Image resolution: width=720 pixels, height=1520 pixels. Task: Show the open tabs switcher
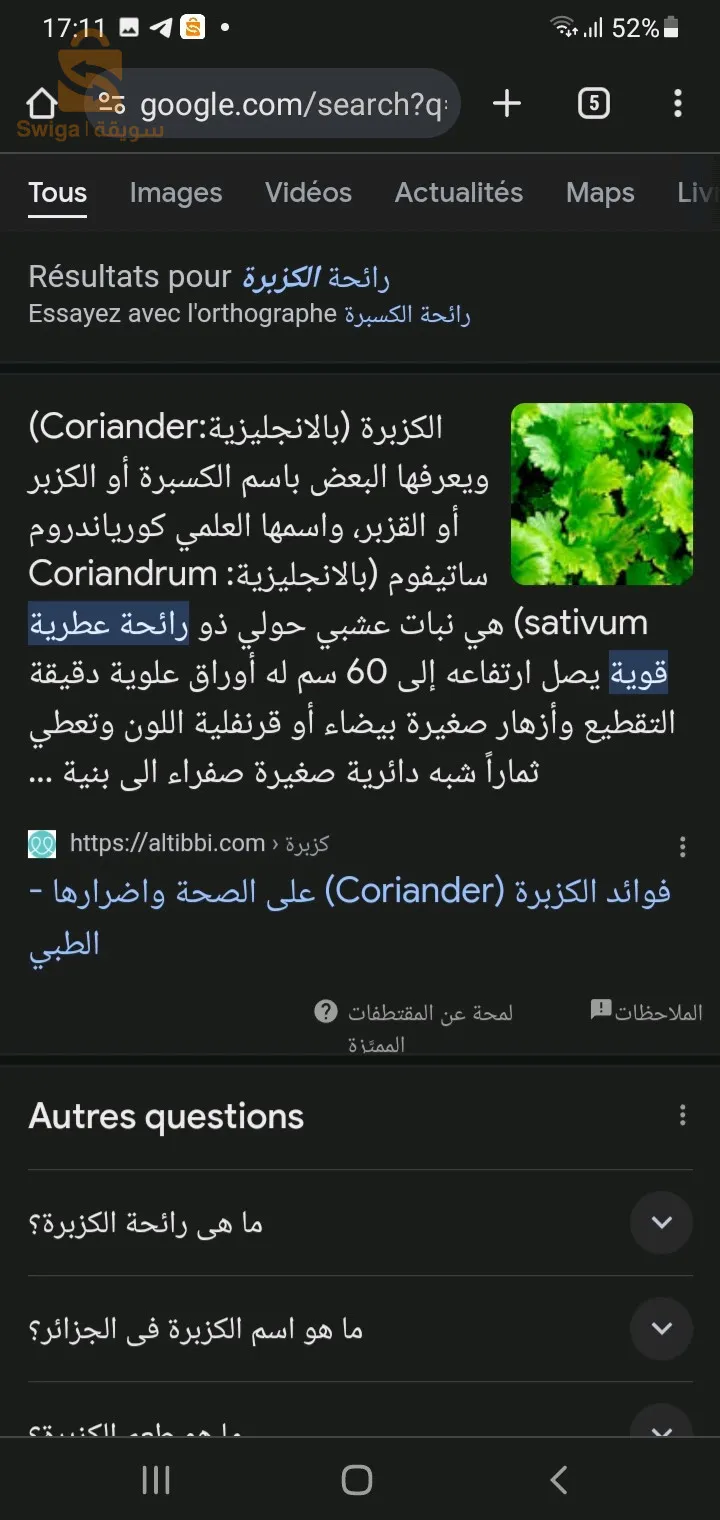click(593, 103)
